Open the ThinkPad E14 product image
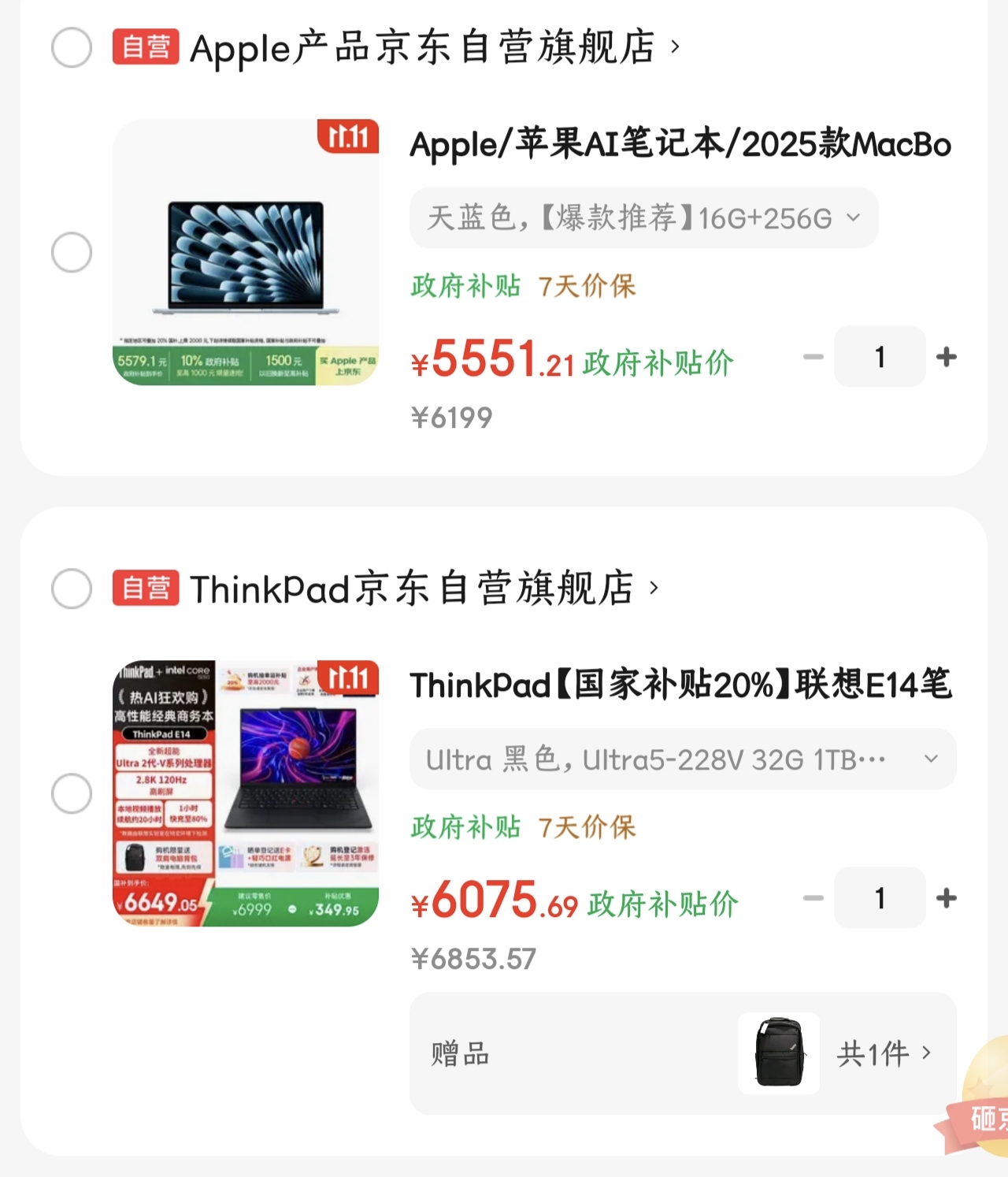The image size is (1008, 1177). coord(246,793)
